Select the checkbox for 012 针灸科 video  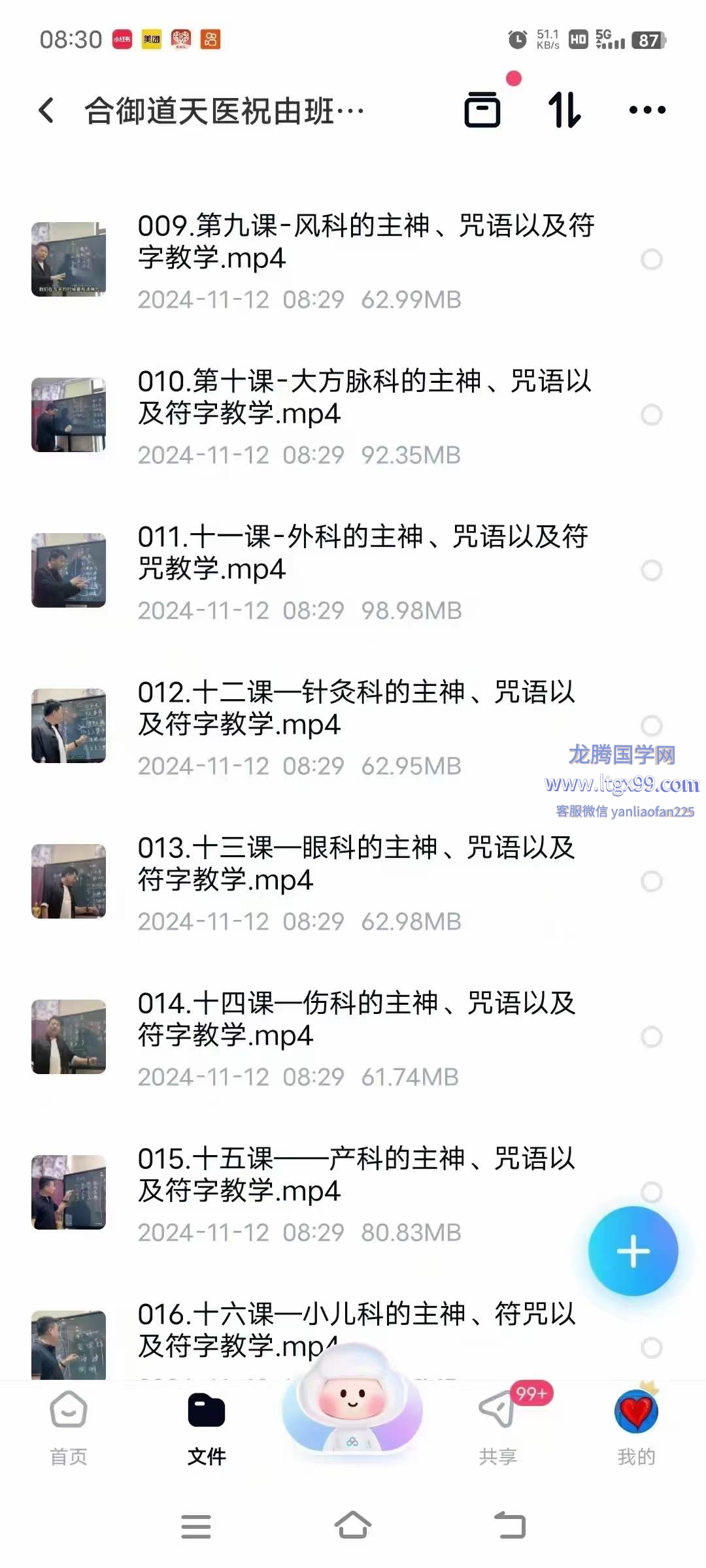(651, 725)
